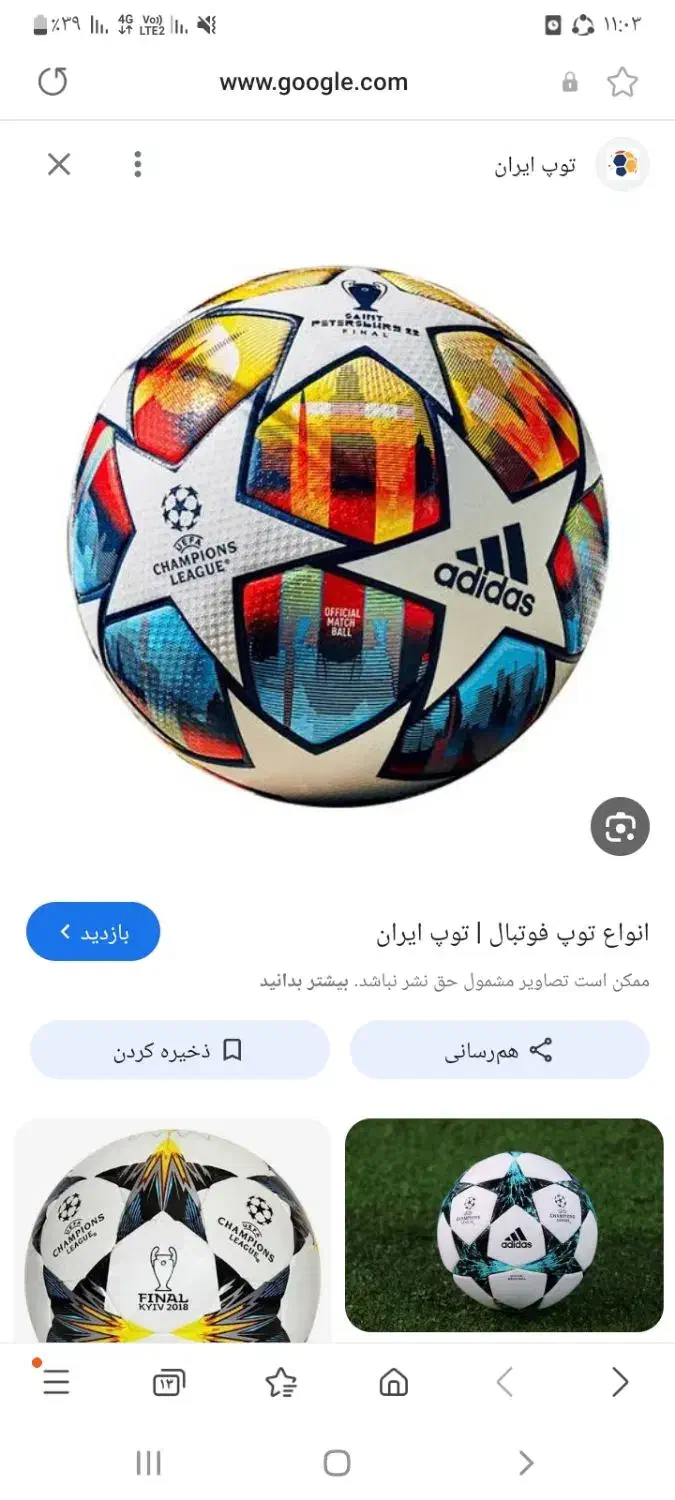Open the adidas ball on grass image
The image size is (675, 1500).
pos(504,1225)
